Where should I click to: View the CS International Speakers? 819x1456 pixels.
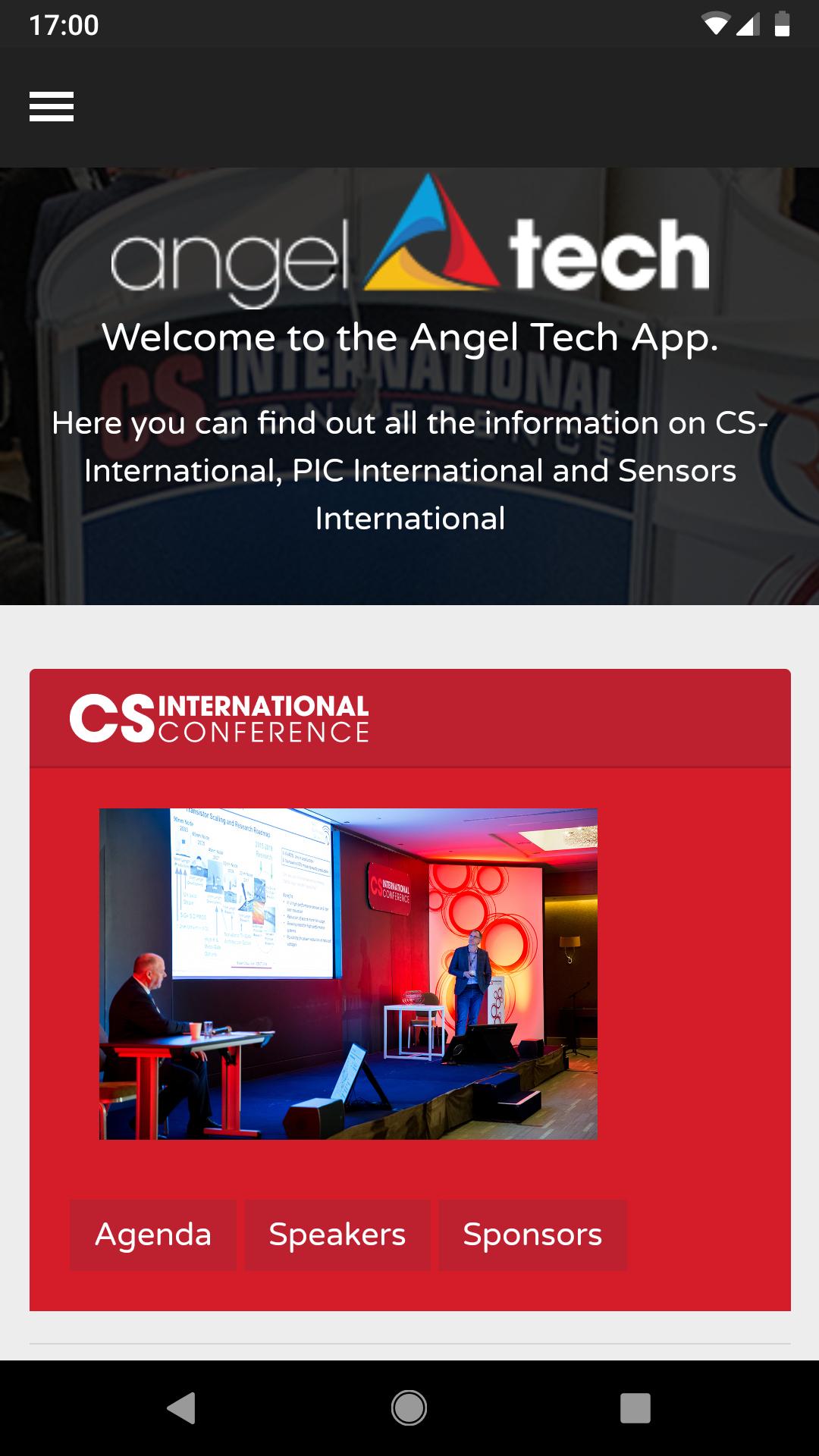(337, 1235)
